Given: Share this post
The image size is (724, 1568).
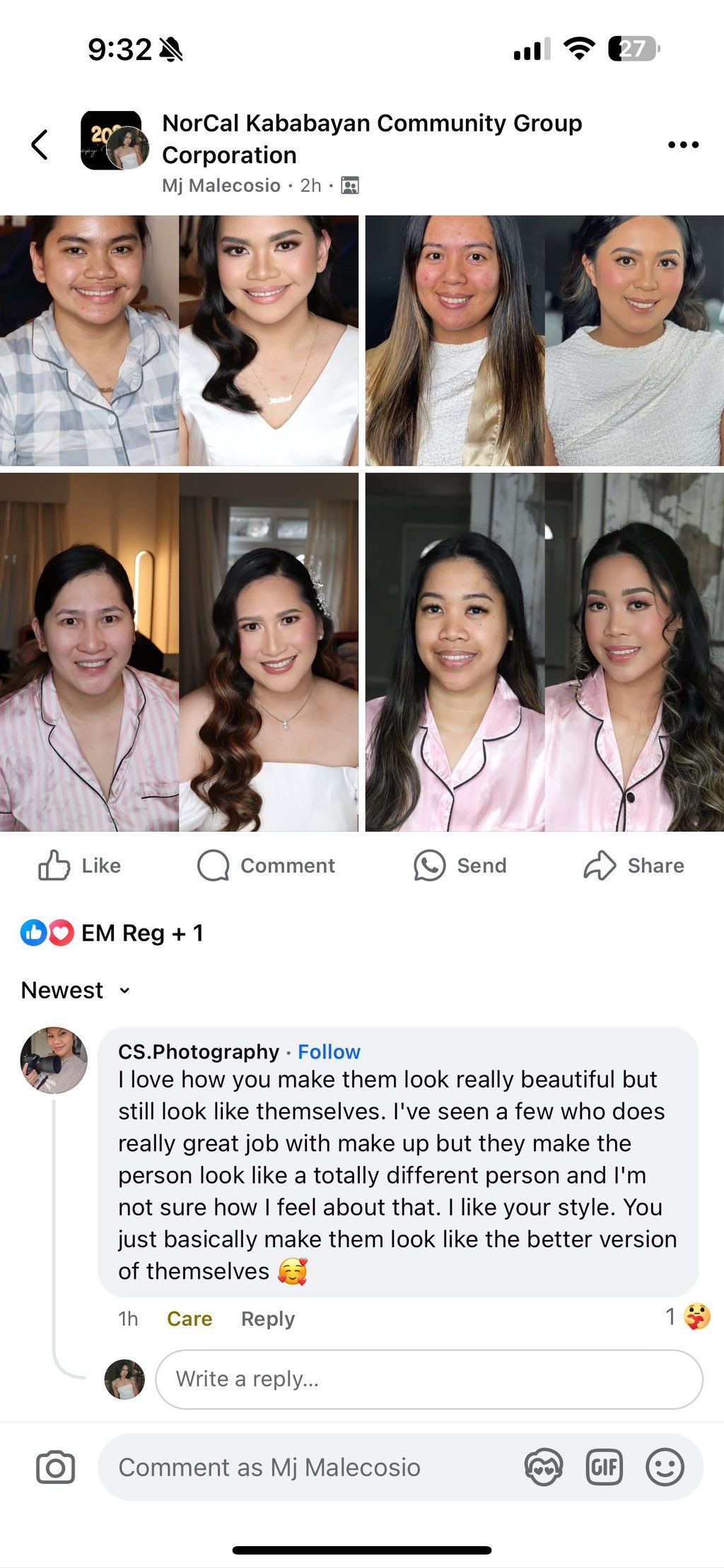Looking at the screenshot, I should (634, 866).
